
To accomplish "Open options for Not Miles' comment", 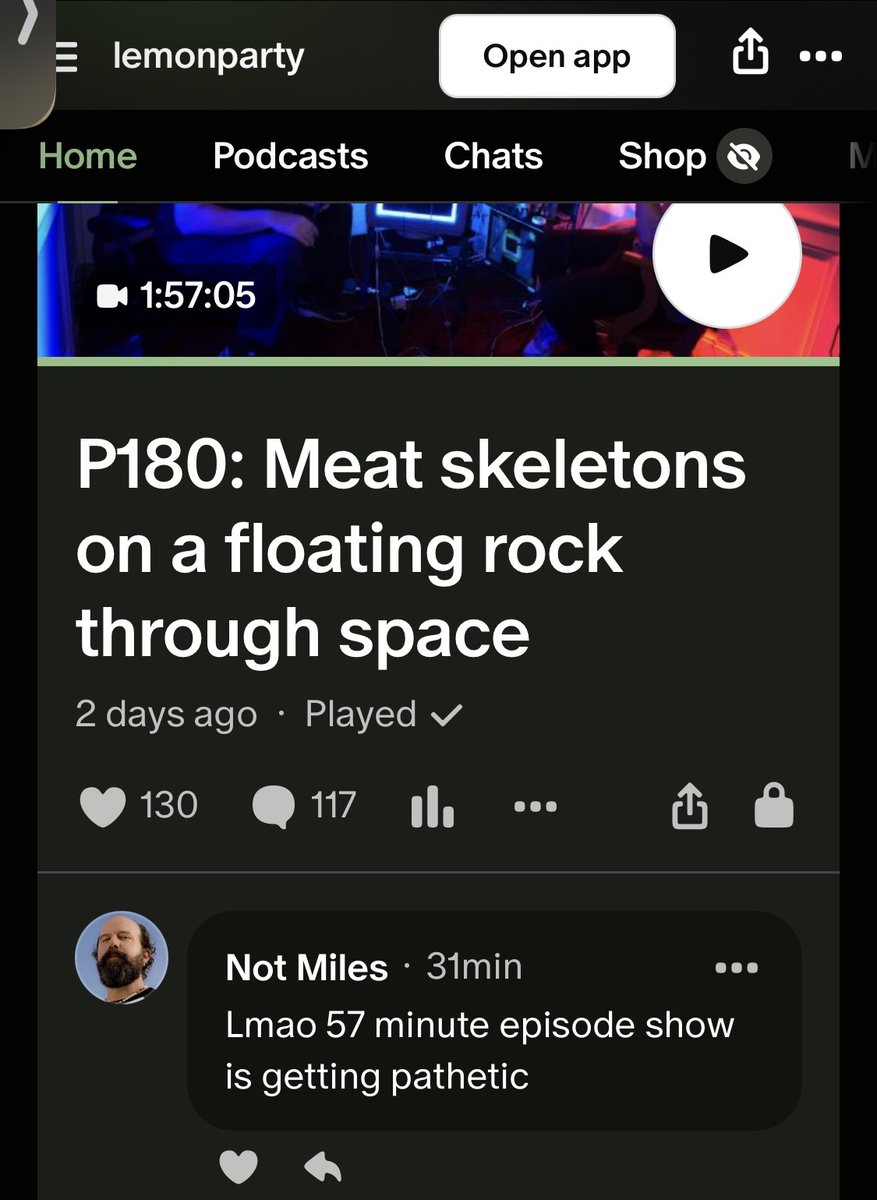I will tap(737, 968).
